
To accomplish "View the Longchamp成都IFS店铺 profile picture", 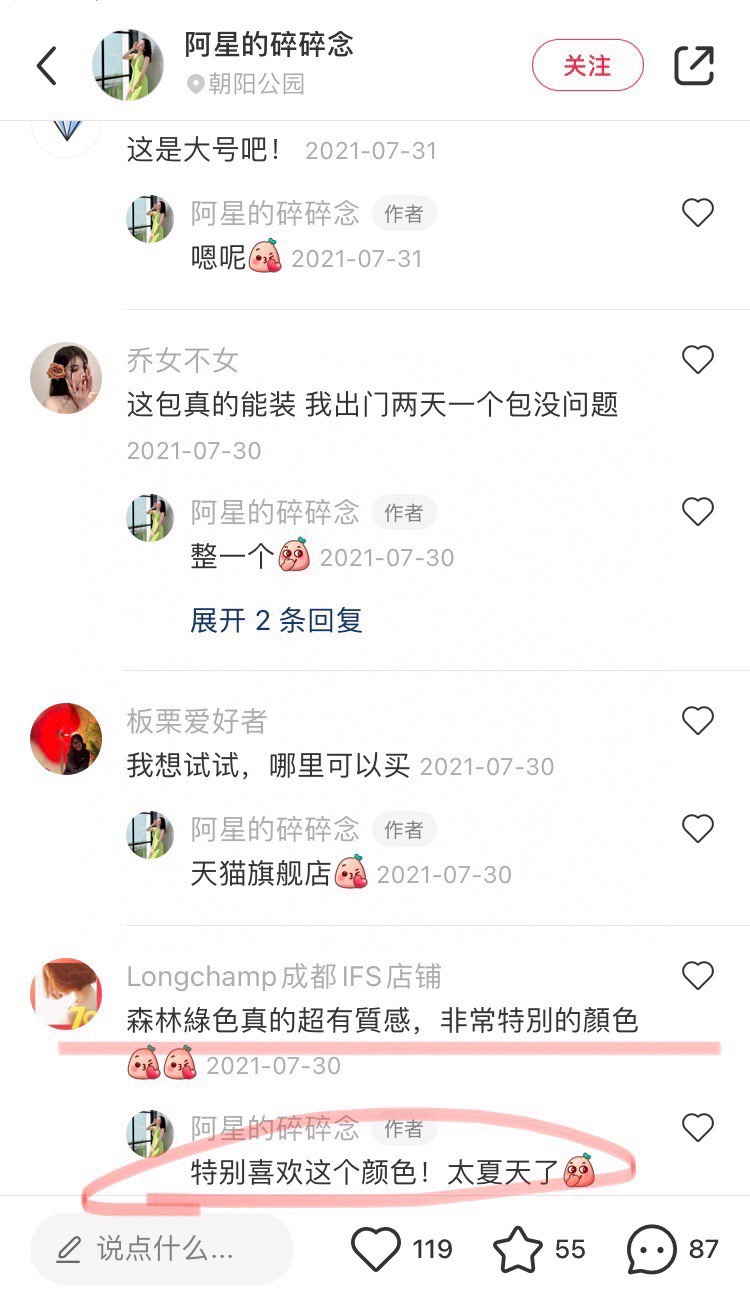I will pos(66,994).
